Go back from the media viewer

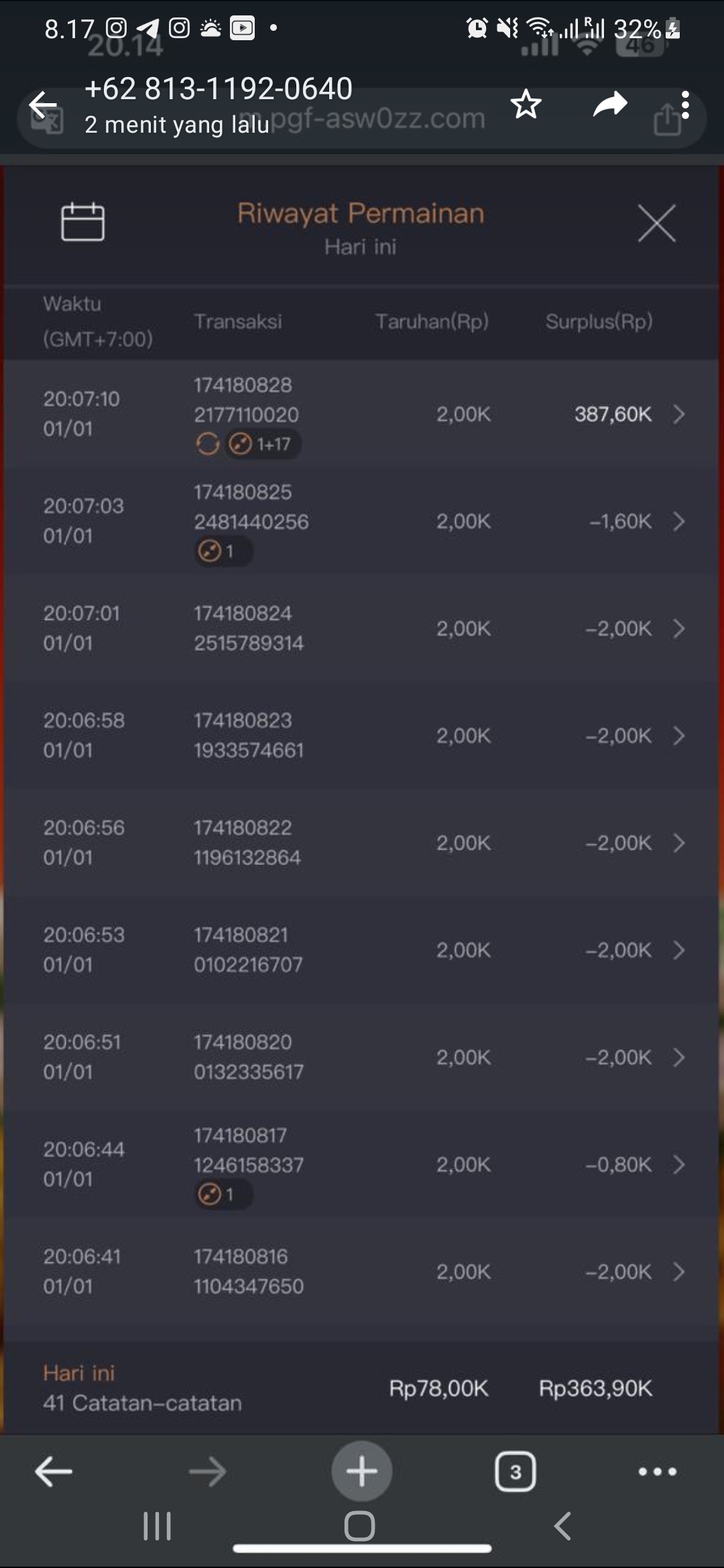[43, 105]
